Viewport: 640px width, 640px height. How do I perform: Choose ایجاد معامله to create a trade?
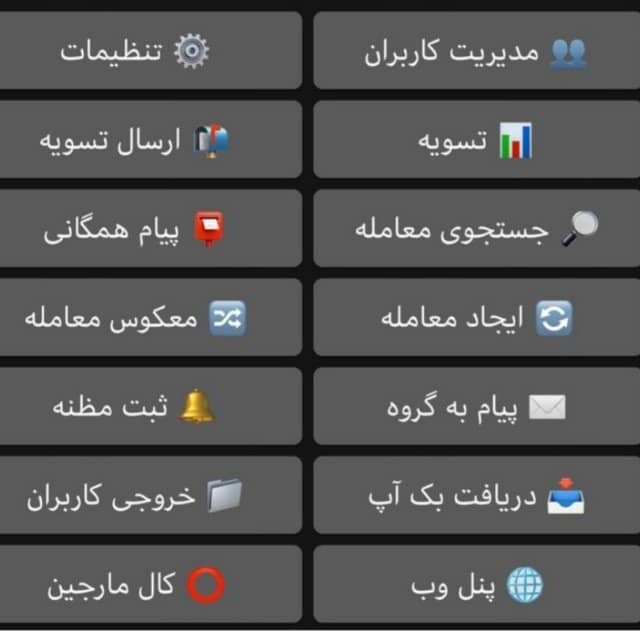(476, 319)
